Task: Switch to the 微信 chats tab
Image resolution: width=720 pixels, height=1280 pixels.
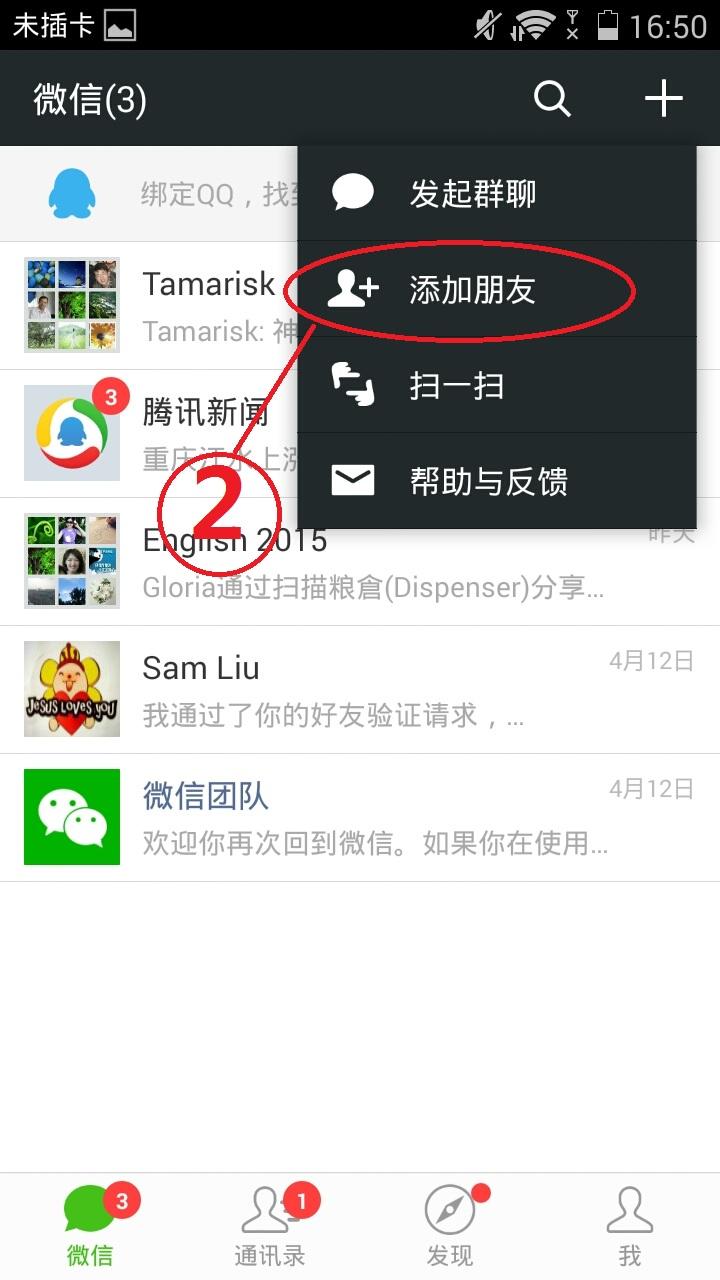Action: coord(90,1227)
